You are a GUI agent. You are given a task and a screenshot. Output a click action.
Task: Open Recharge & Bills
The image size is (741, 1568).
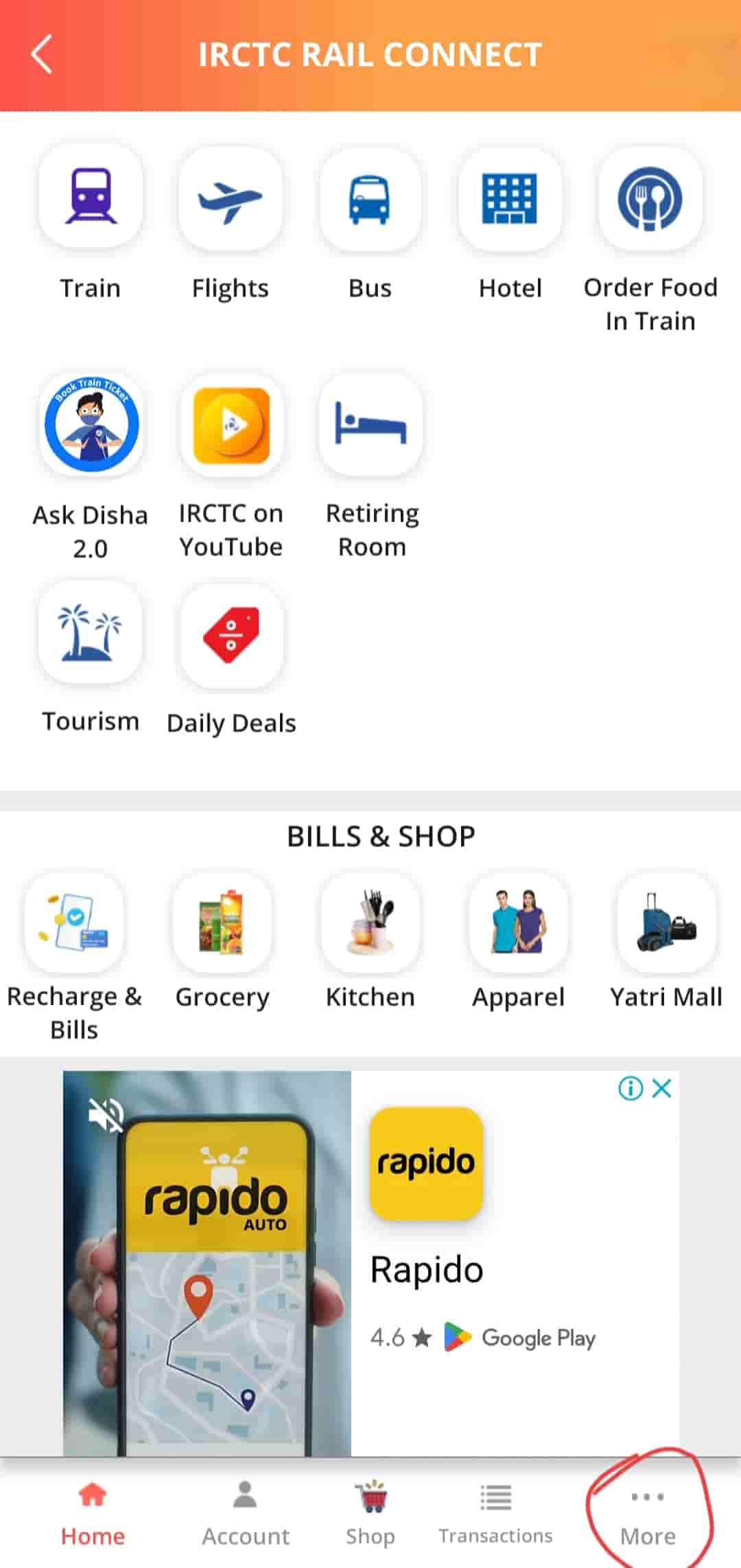(74, 923)
